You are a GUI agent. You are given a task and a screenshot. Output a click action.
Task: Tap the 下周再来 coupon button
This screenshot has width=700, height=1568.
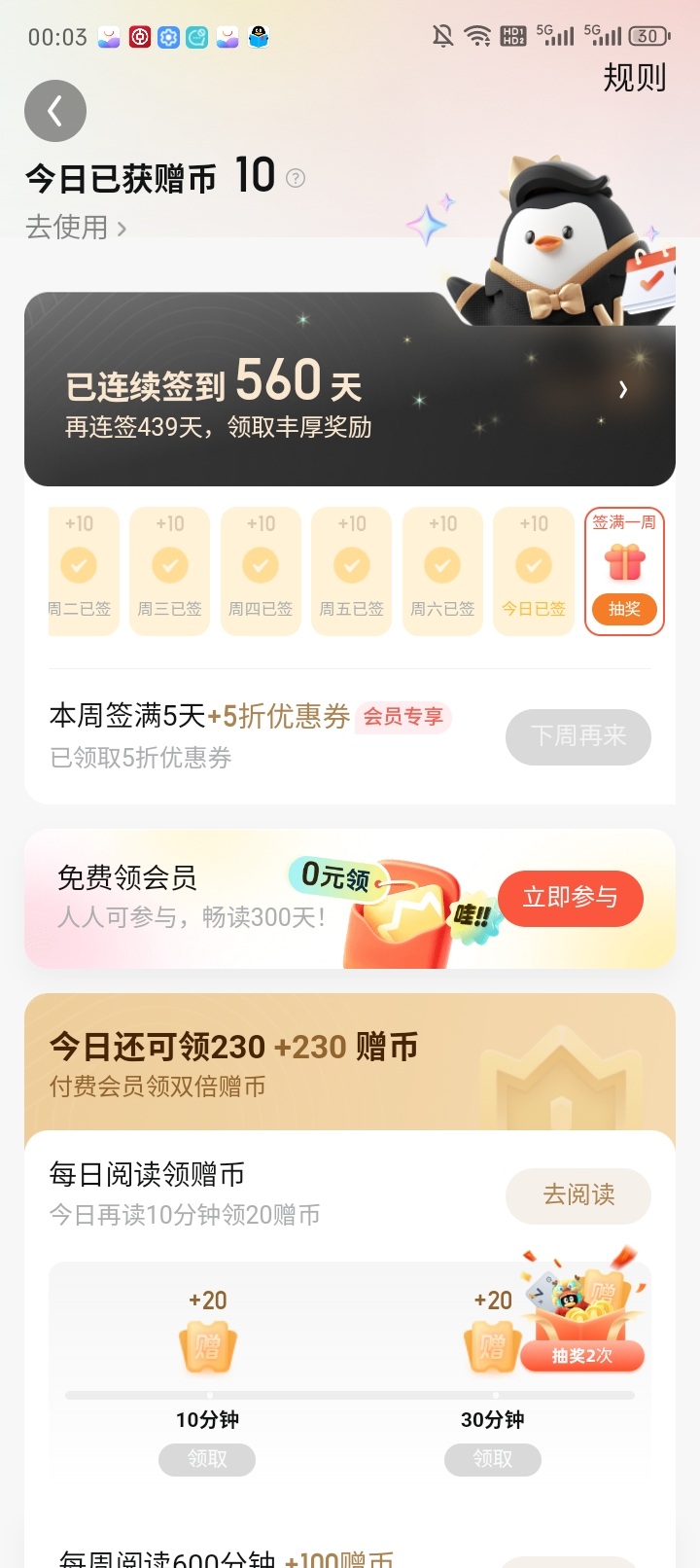tap(577, 736)
